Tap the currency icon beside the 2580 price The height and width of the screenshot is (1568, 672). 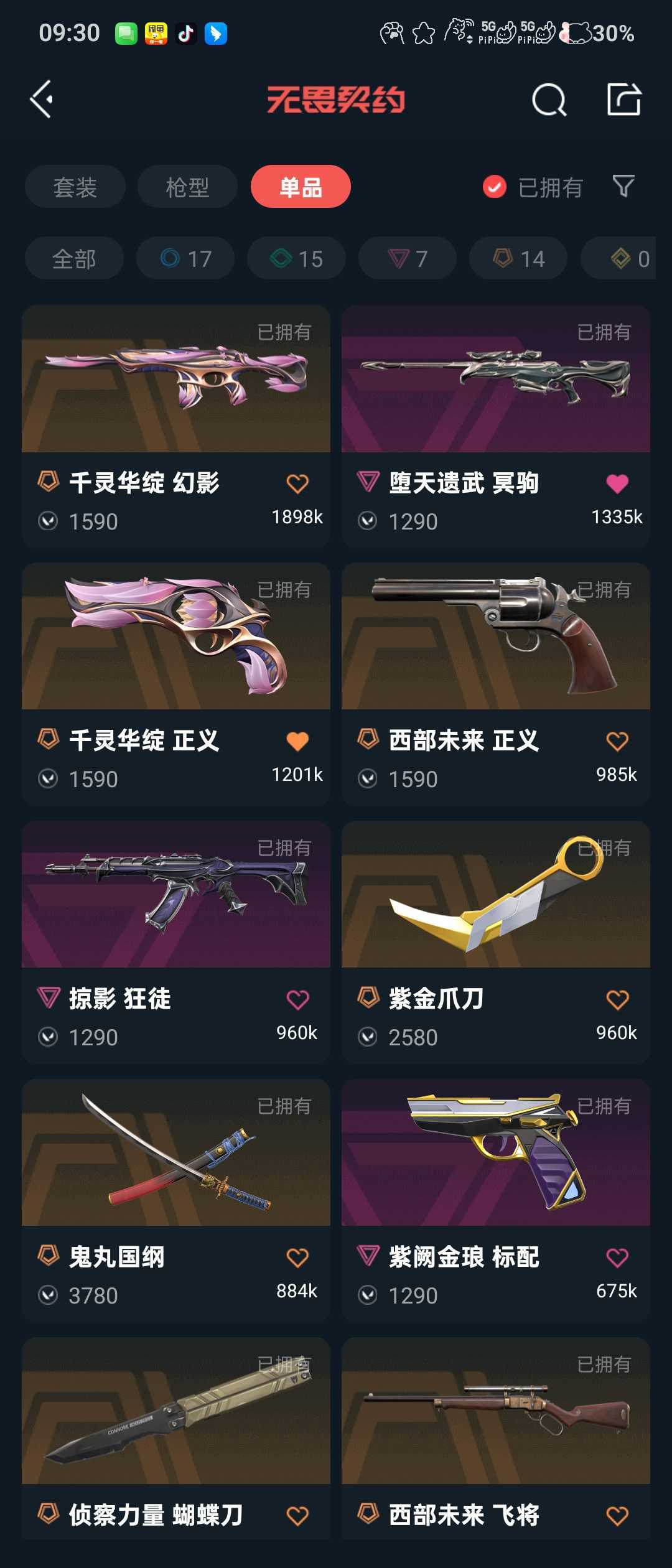click(368, 1037)
